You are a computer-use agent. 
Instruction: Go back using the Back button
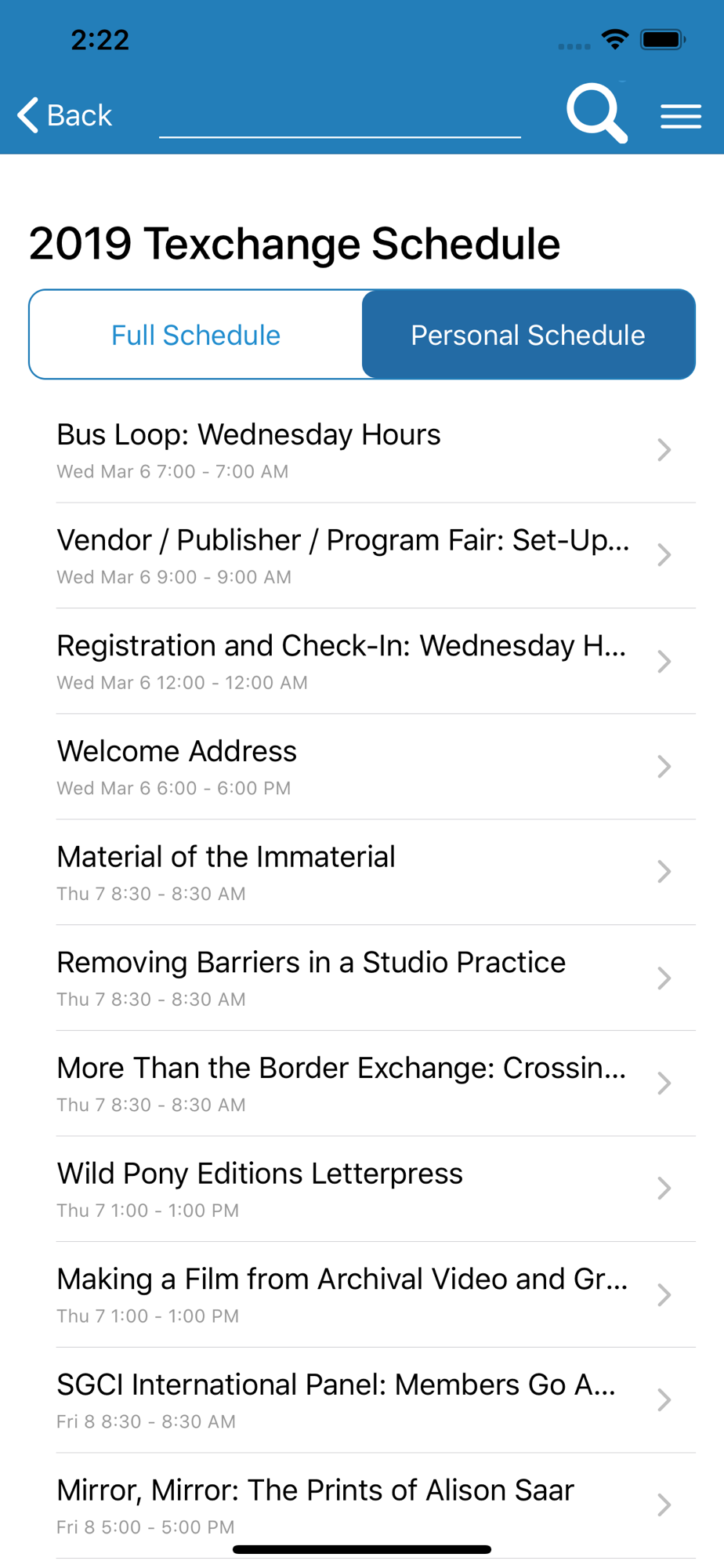(x=65, y=115)
